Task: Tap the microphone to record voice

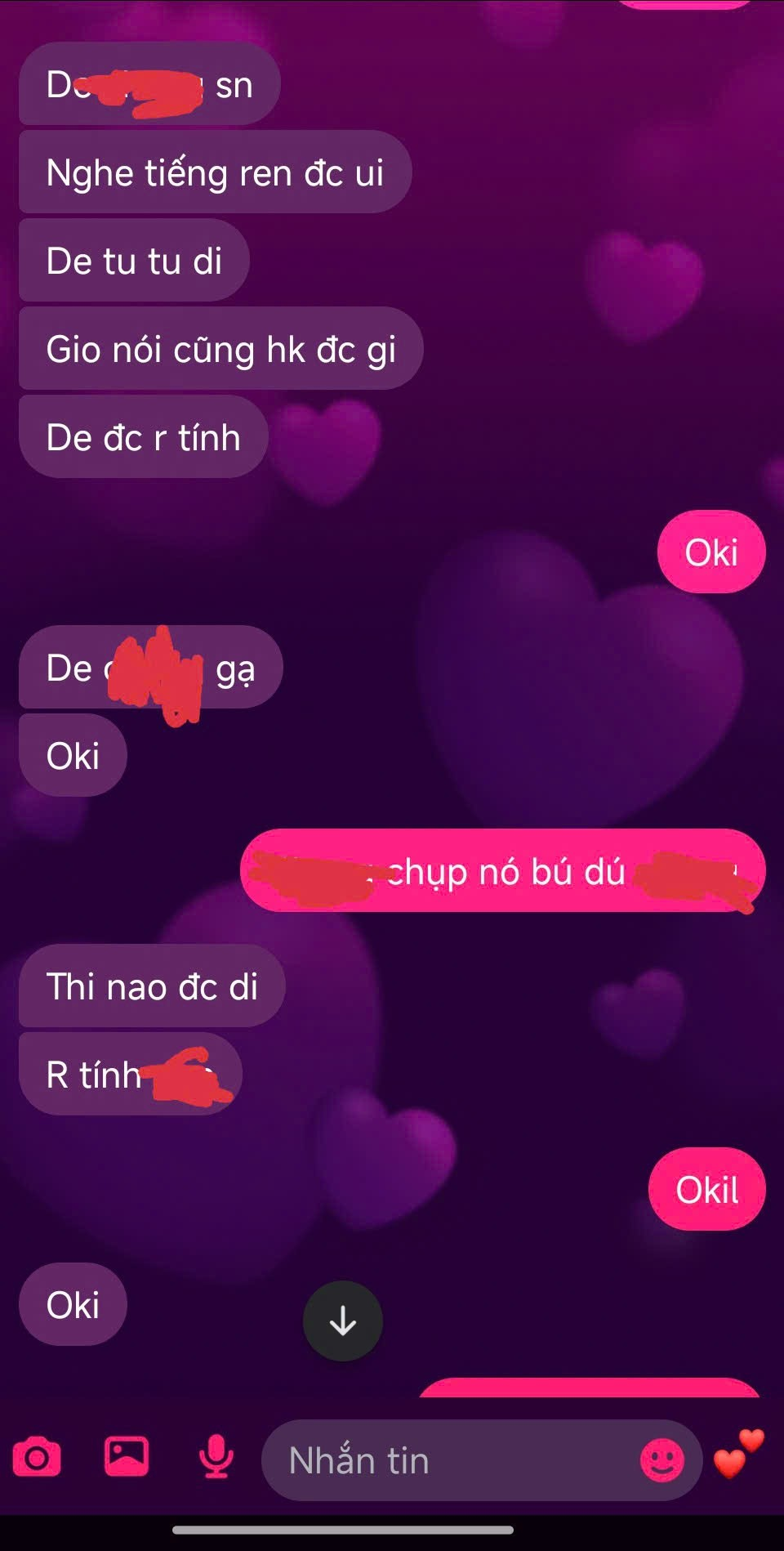Action: [x=216, y=1459]
